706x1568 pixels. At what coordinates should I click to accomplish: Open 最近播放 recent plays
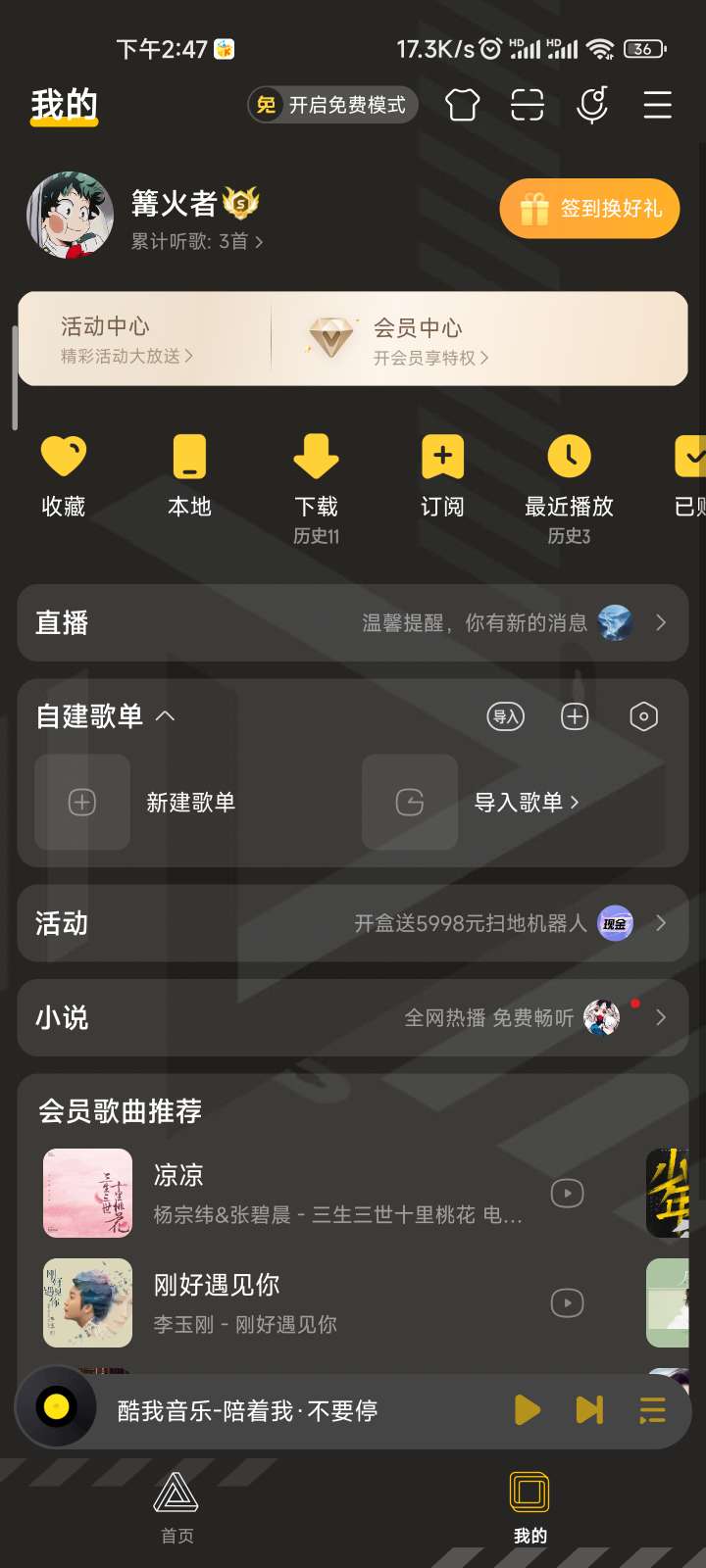(569, 489)
